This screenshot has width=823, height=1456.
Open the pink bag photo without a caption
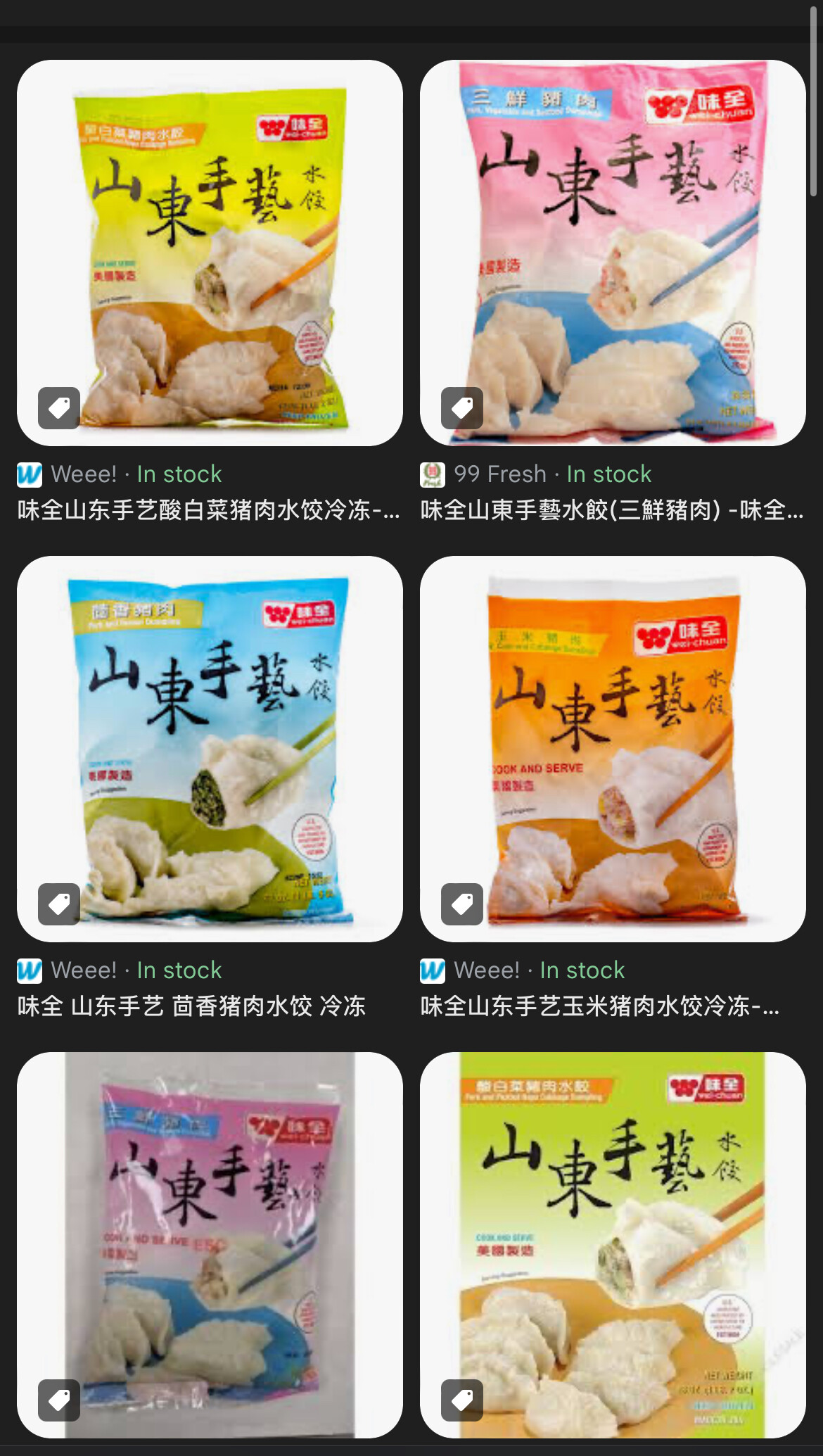pyautogui.click(x=210, y=1244)
